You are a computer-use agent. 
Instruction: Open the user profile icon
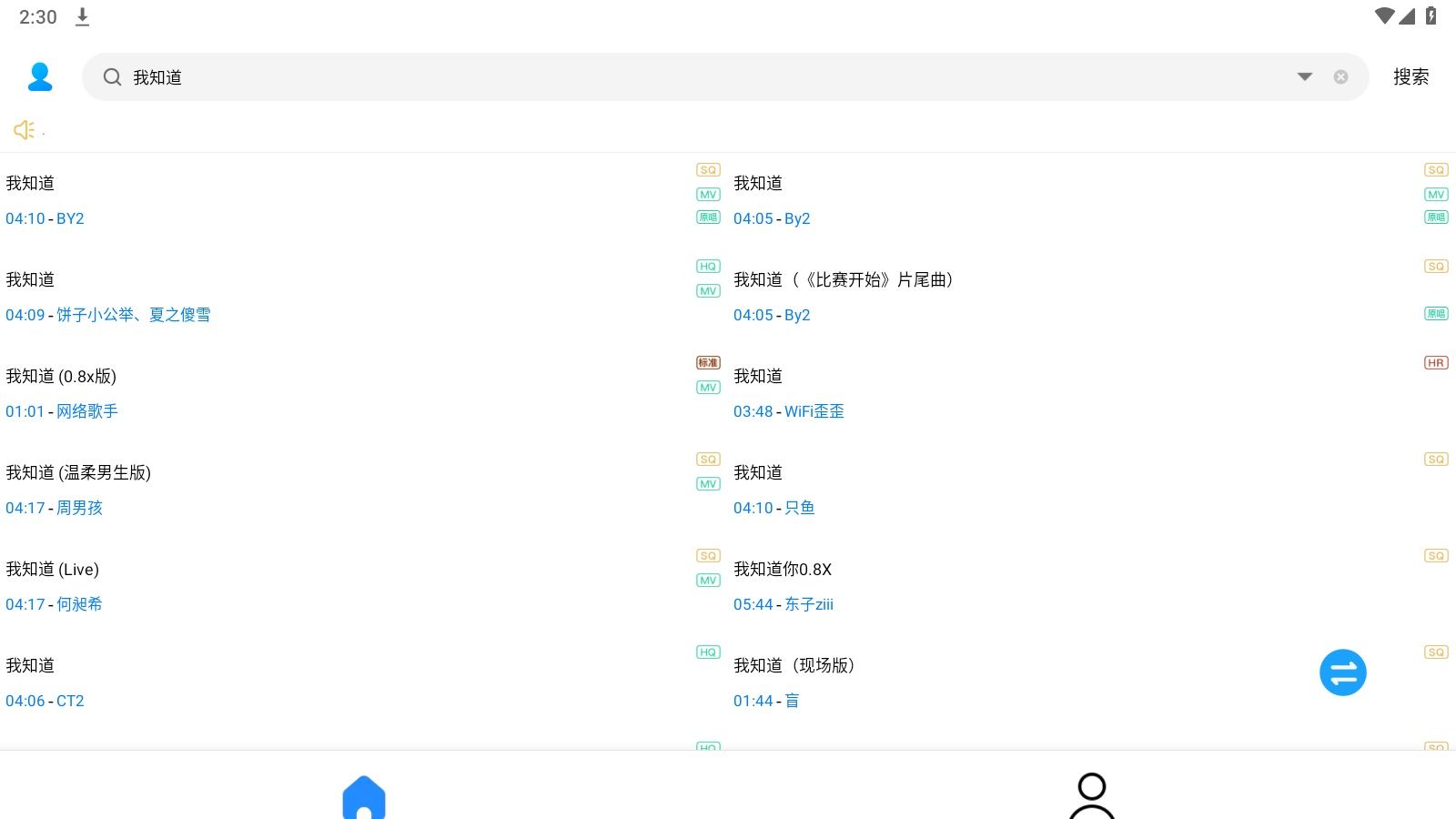pyautogui.click(x=40, y=77)
